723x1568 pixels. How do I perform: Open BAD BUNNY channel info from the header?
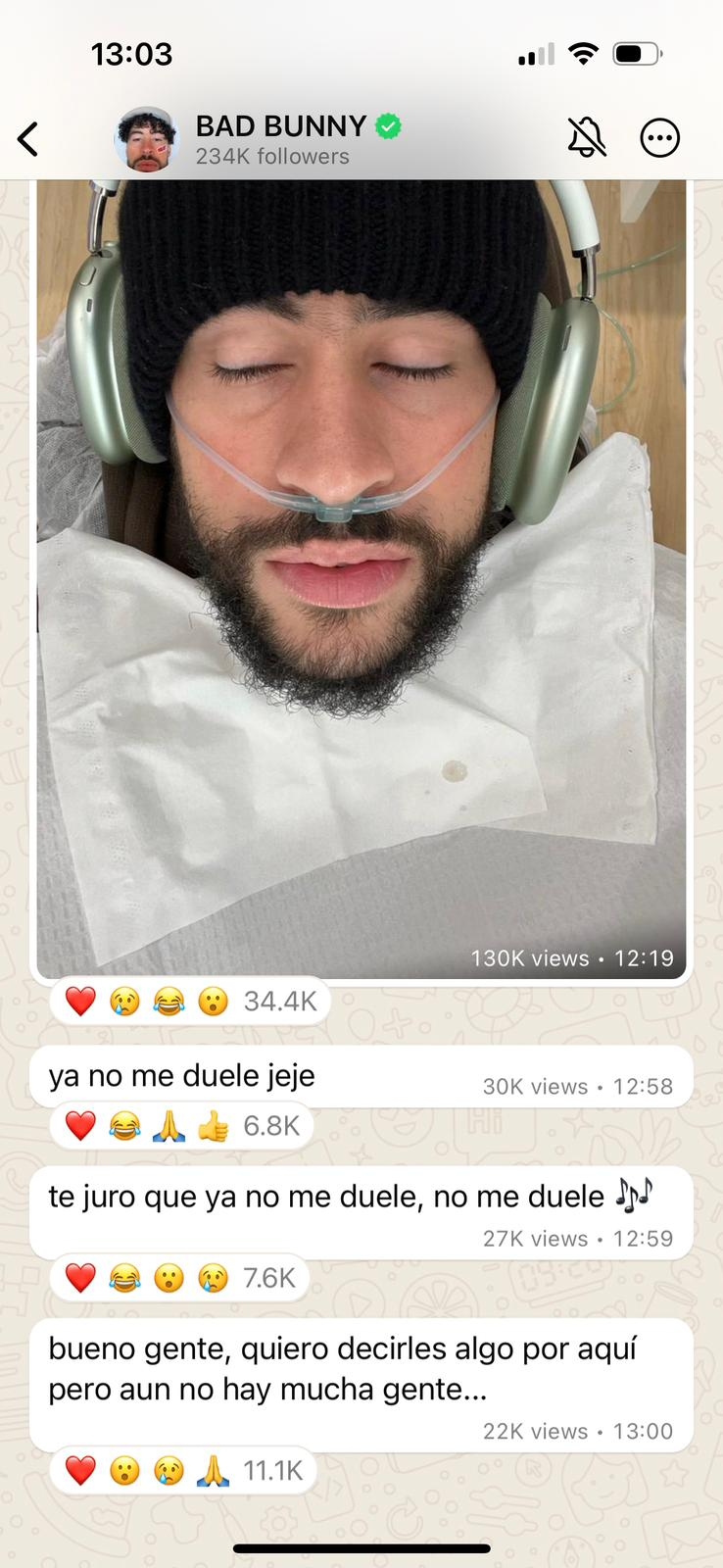[x=279, y=138]
